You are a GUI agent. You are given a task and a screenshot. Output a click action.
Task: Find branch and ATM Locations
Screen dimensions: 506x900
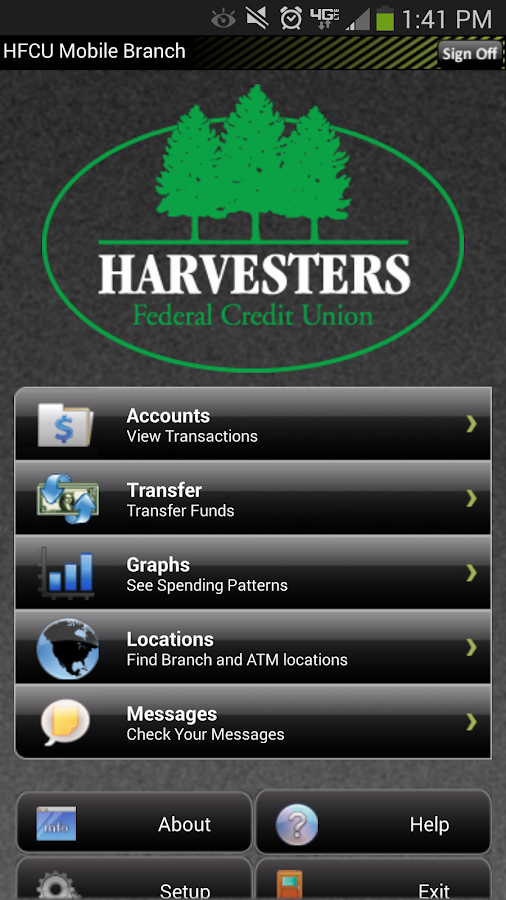[253, 647]
